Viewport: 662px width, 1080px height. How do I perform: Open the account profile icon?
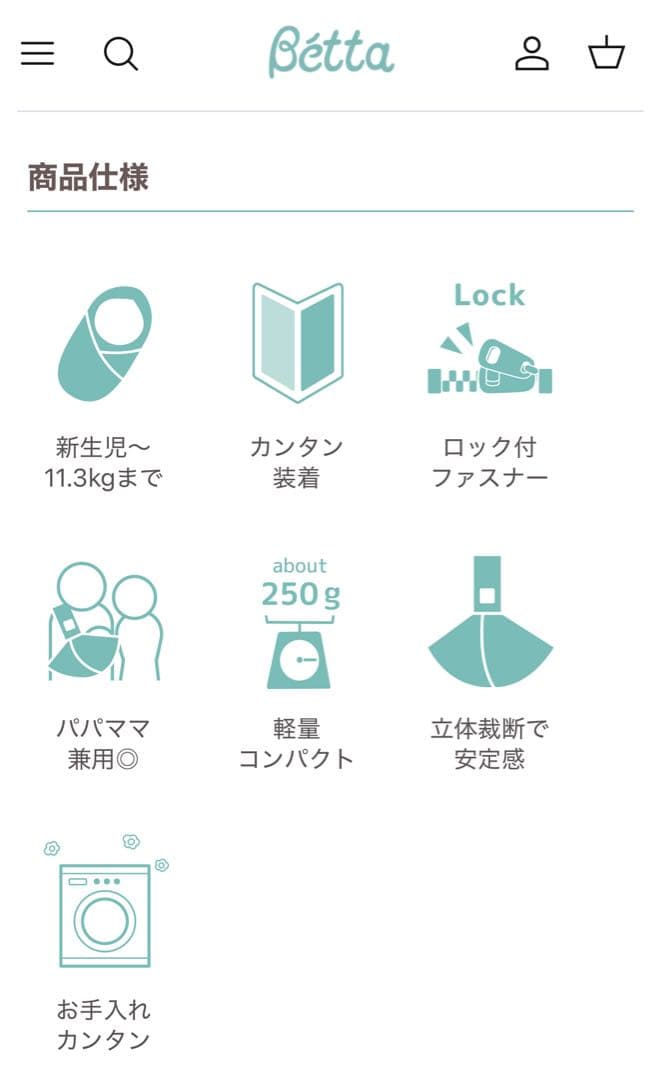click(532, 54)
